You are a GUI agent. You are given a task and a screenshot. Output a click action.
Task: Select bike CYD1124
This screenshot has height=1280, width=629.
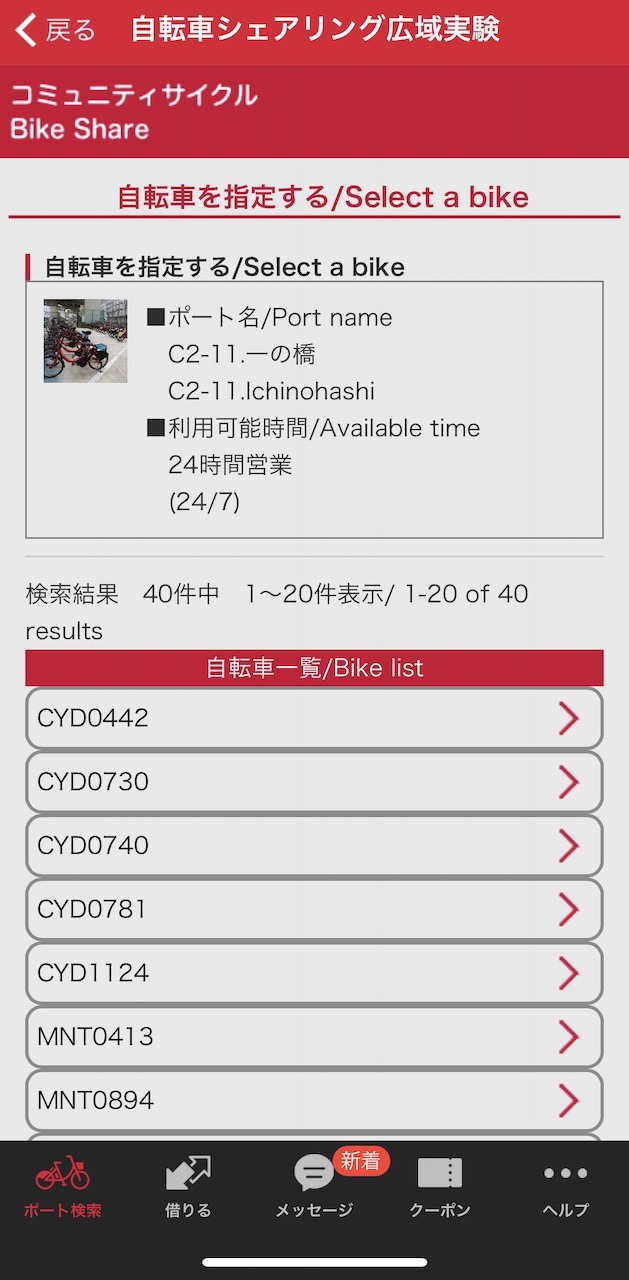pos(314,973)
